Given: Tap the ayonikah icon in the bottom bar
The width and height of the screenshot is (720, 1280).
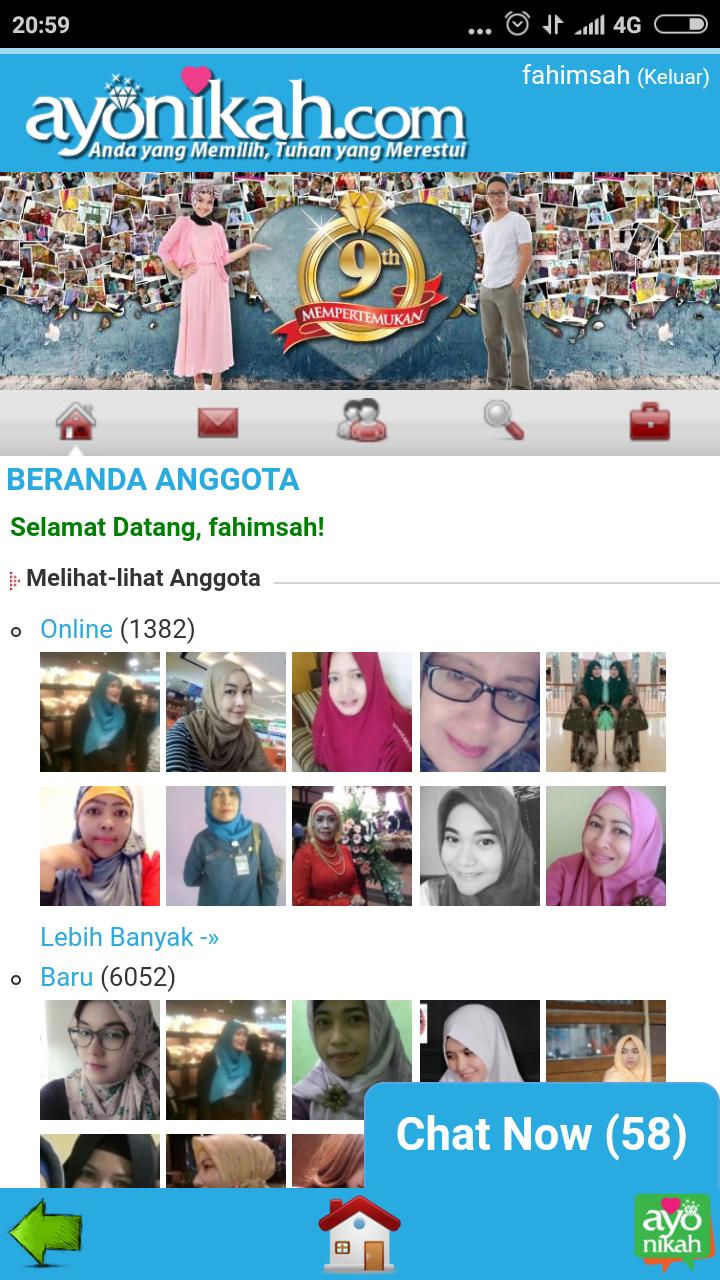Looking at the screenshot, I should coord(672,1233).
